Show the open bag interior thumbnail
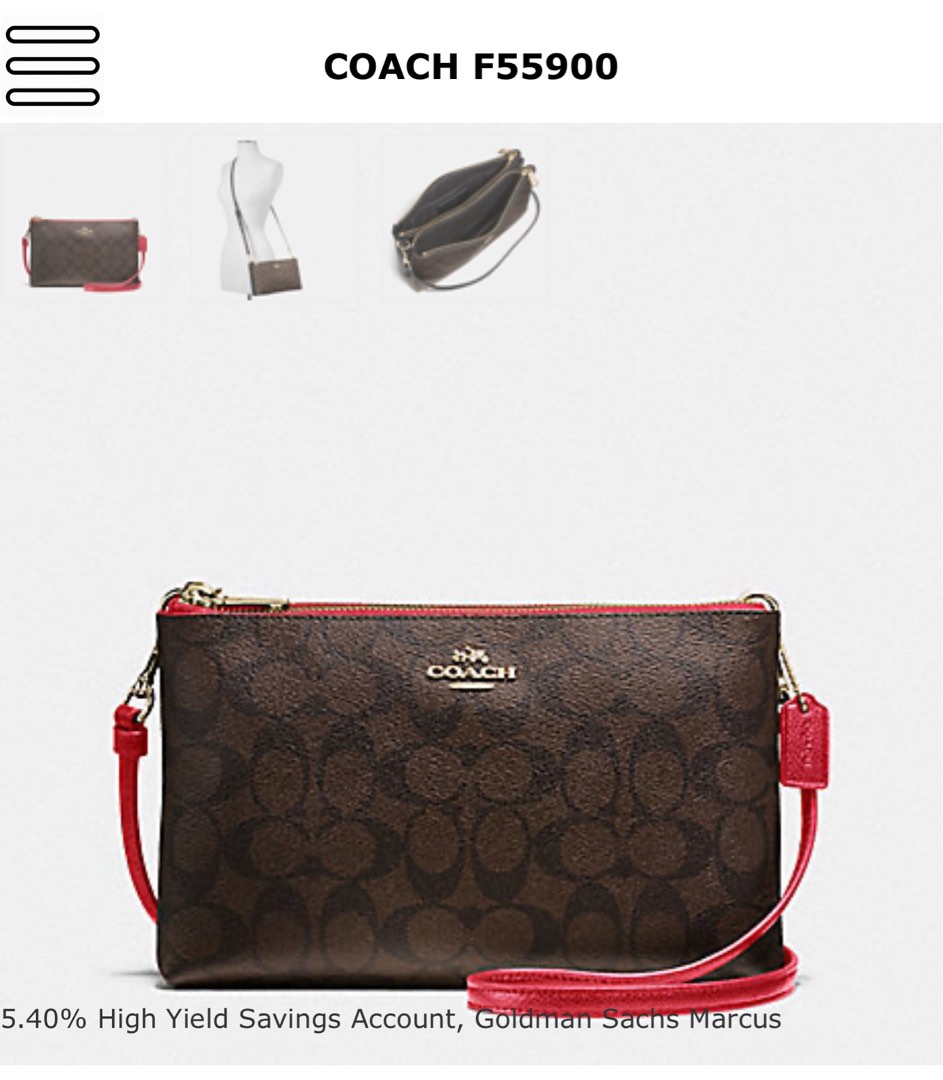Image resolution: width=943 pixels, height=1080 pixels. click(x=467, y=220)
